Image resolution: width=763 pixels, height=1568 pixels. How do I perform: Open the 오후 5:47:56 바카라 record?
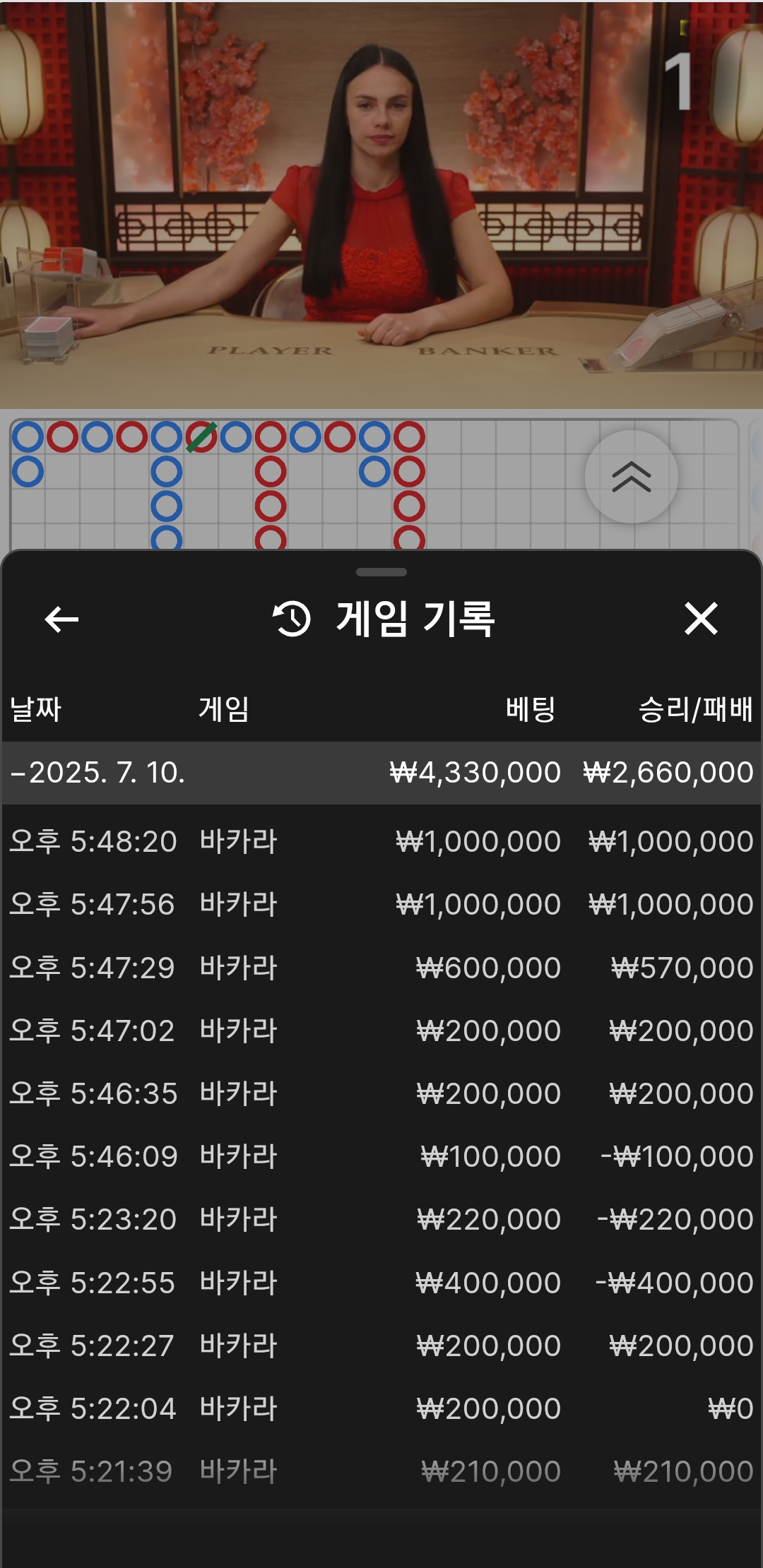(381, 904)
